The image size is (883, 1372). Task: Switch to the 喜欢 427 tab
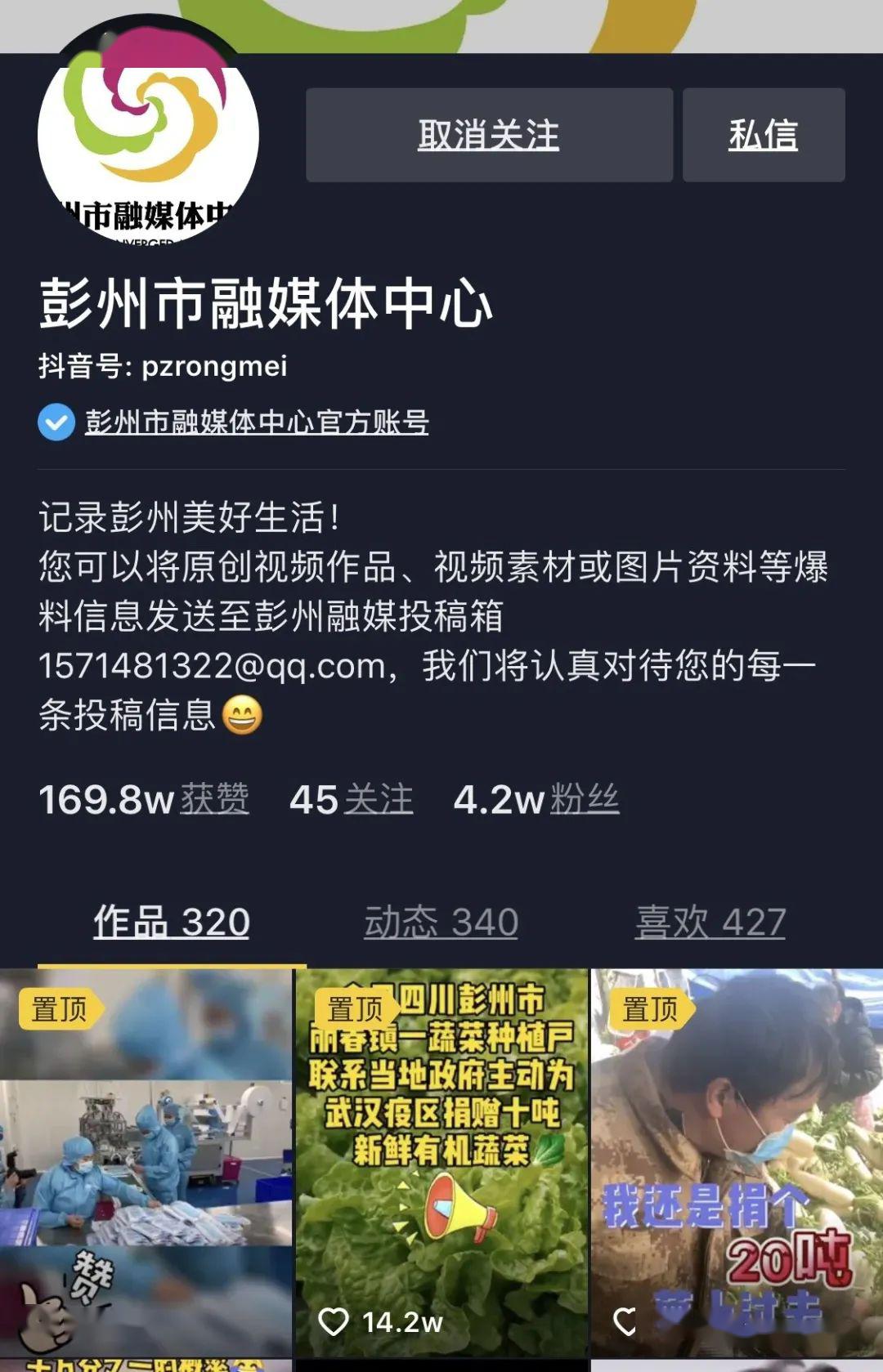coord(710,922)
